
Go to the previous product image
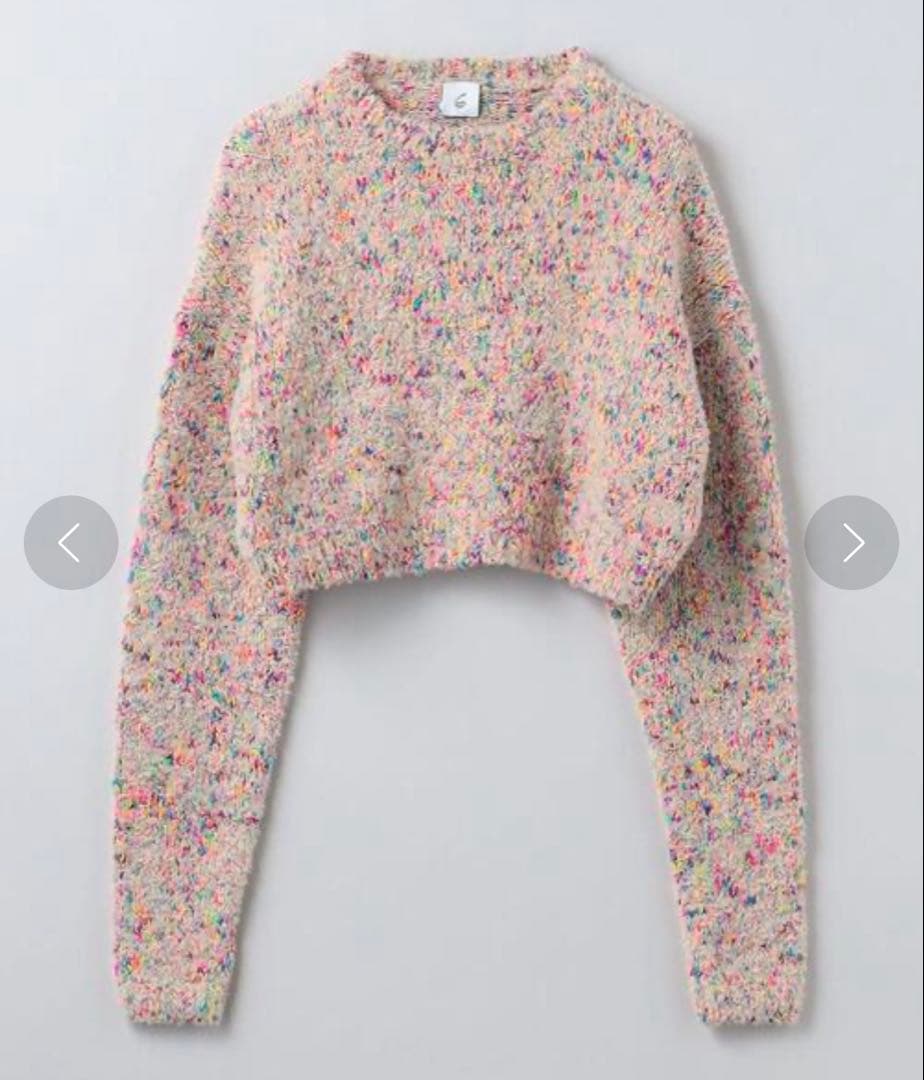(x=71, y=542)
